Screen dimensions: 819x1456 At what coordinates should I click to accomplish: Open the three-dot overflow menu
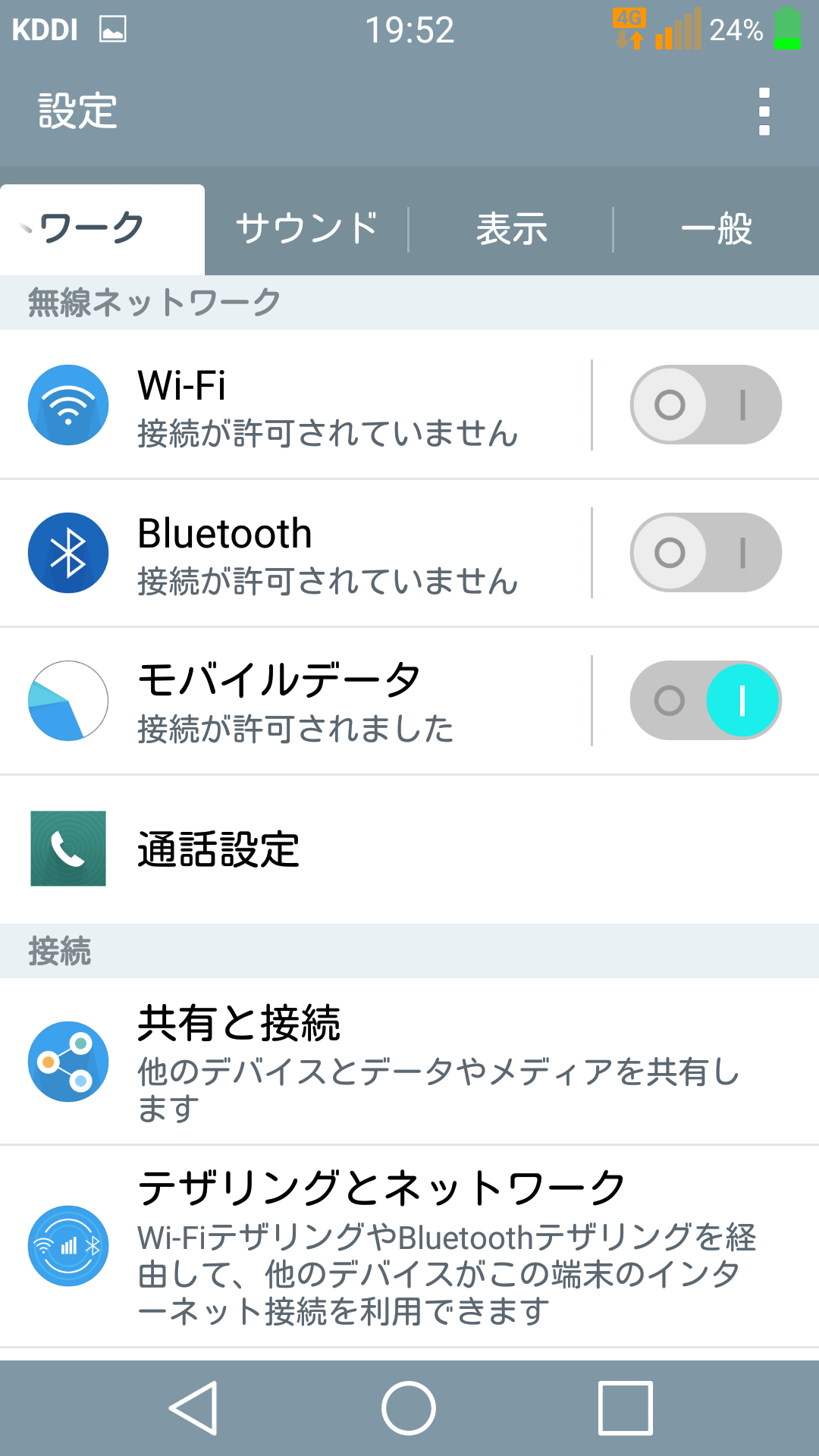click(x=764, y=111)
